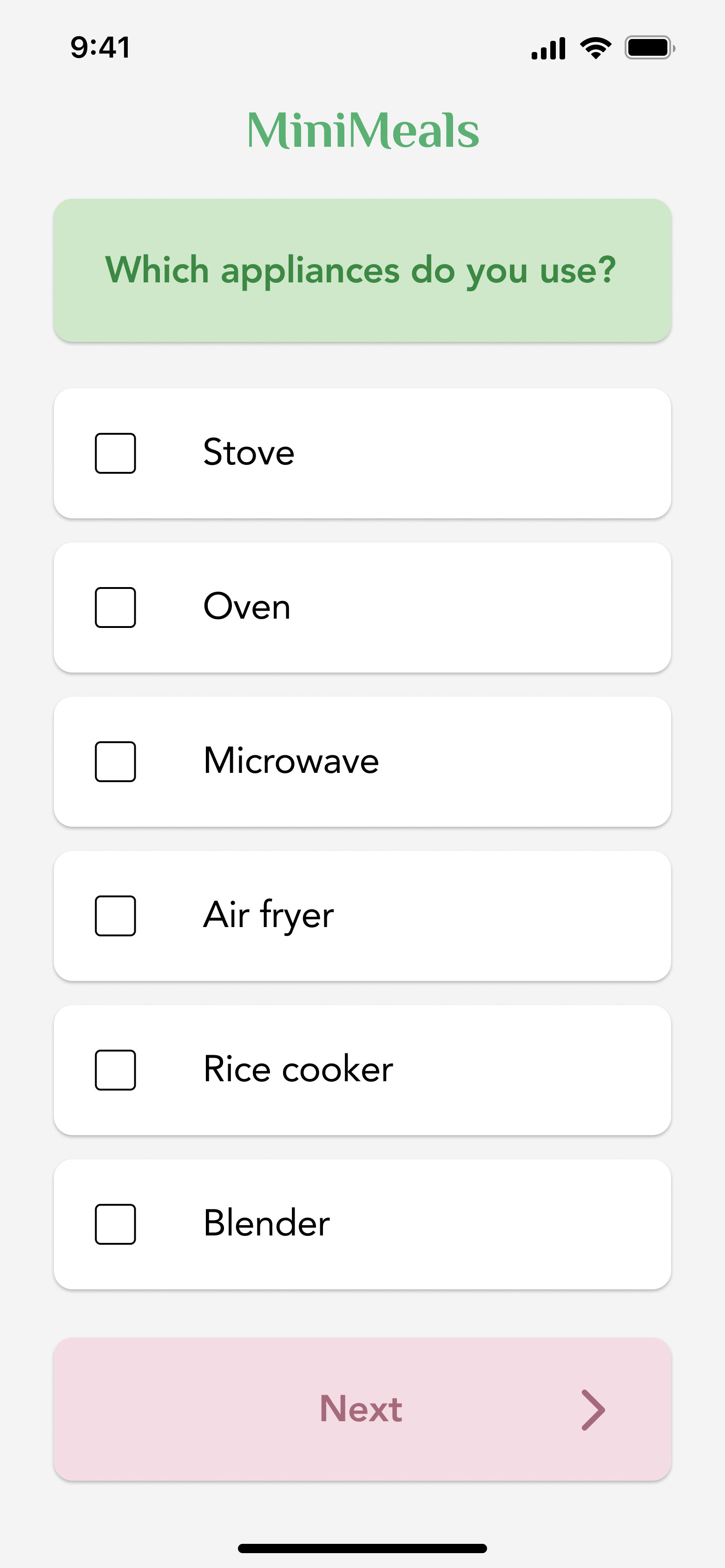Tick the Microwave checkbox
The image size is (725, 1568).
point(115,761)
